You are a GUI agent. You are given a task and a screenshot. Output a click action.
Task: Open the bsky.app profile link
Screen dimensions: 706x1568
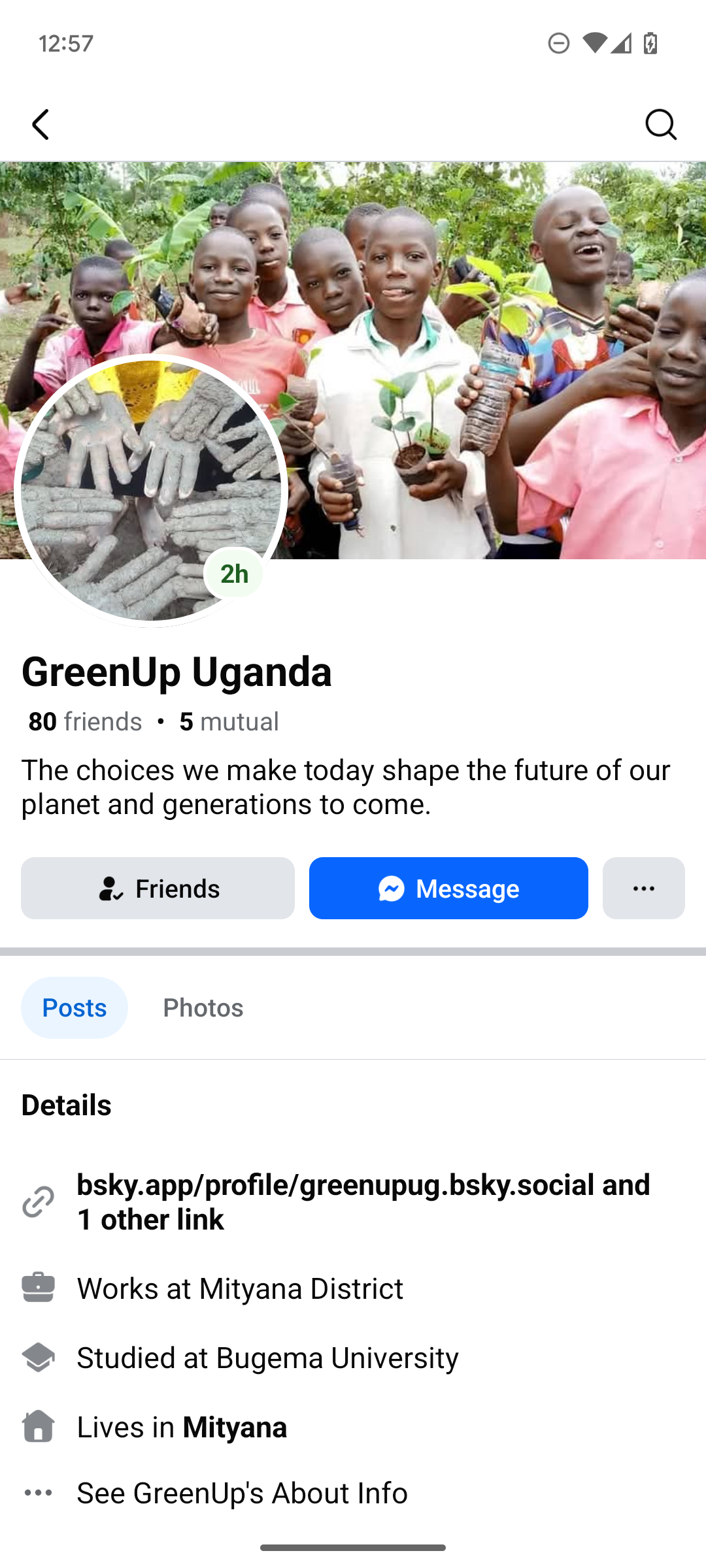click(363, 1201)
